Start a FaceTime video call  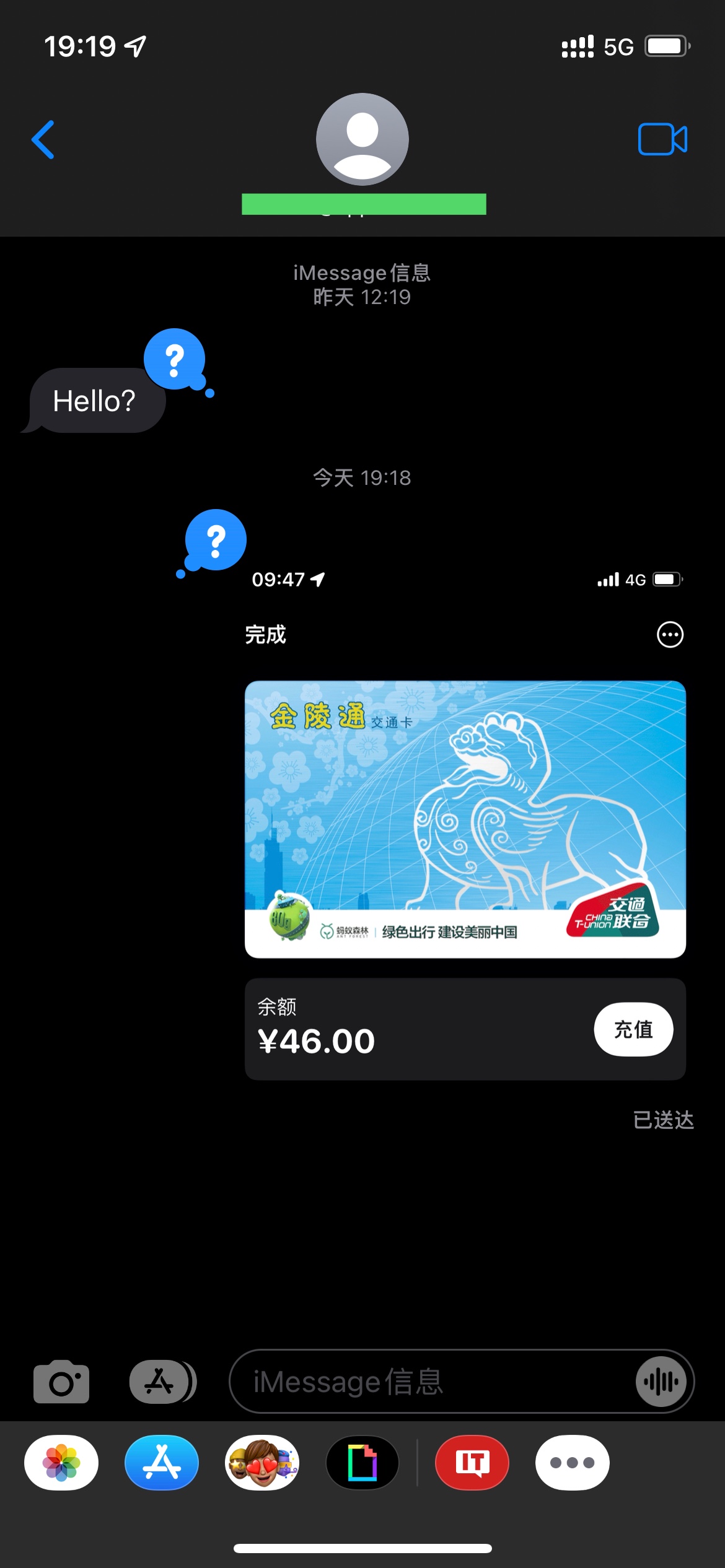click(x=662, y=139)
